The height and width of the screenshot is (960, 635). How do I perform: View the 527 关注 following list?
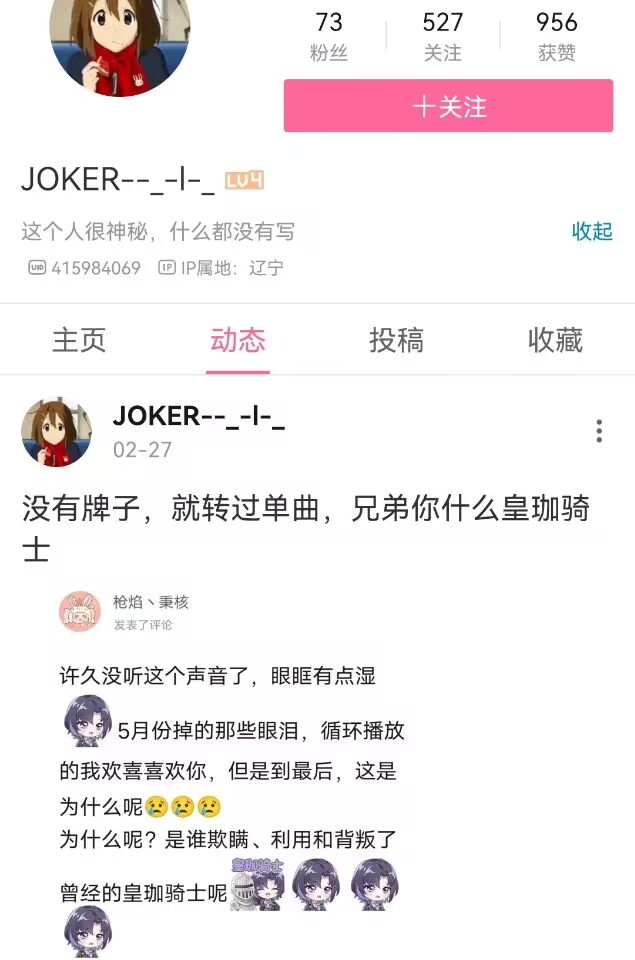[x=442, y=36]
